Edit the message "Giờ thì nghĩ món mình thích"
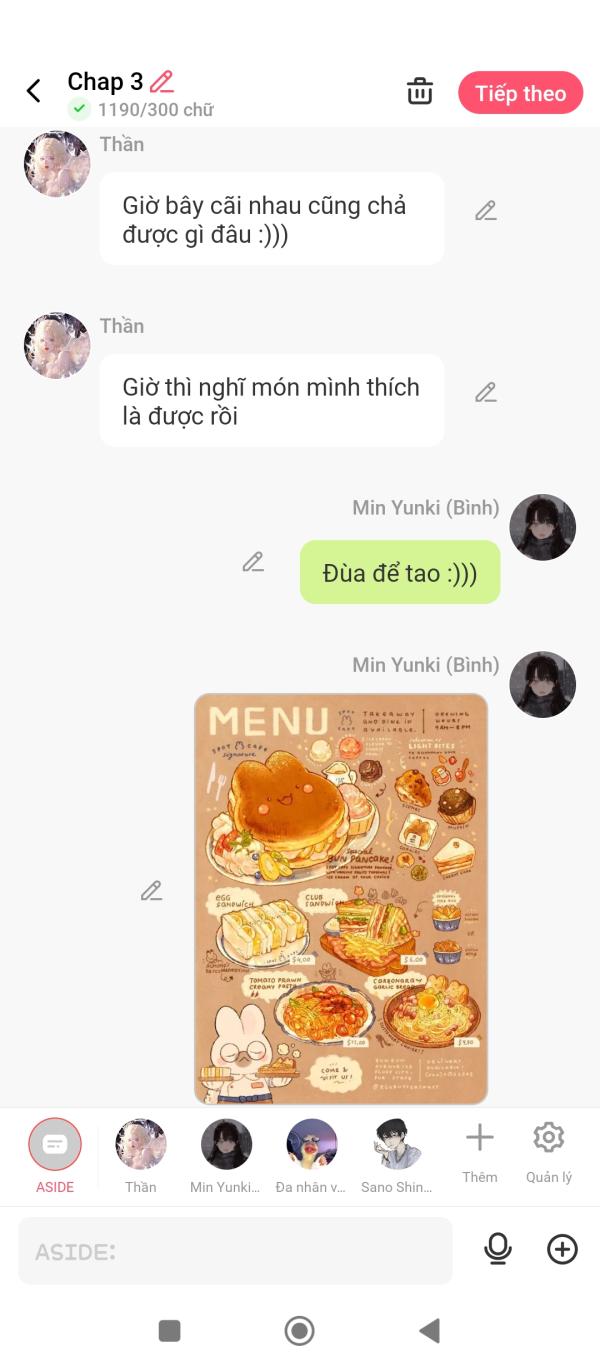Viewport: 600px width, 1367px height. click(x=486, y=393)
